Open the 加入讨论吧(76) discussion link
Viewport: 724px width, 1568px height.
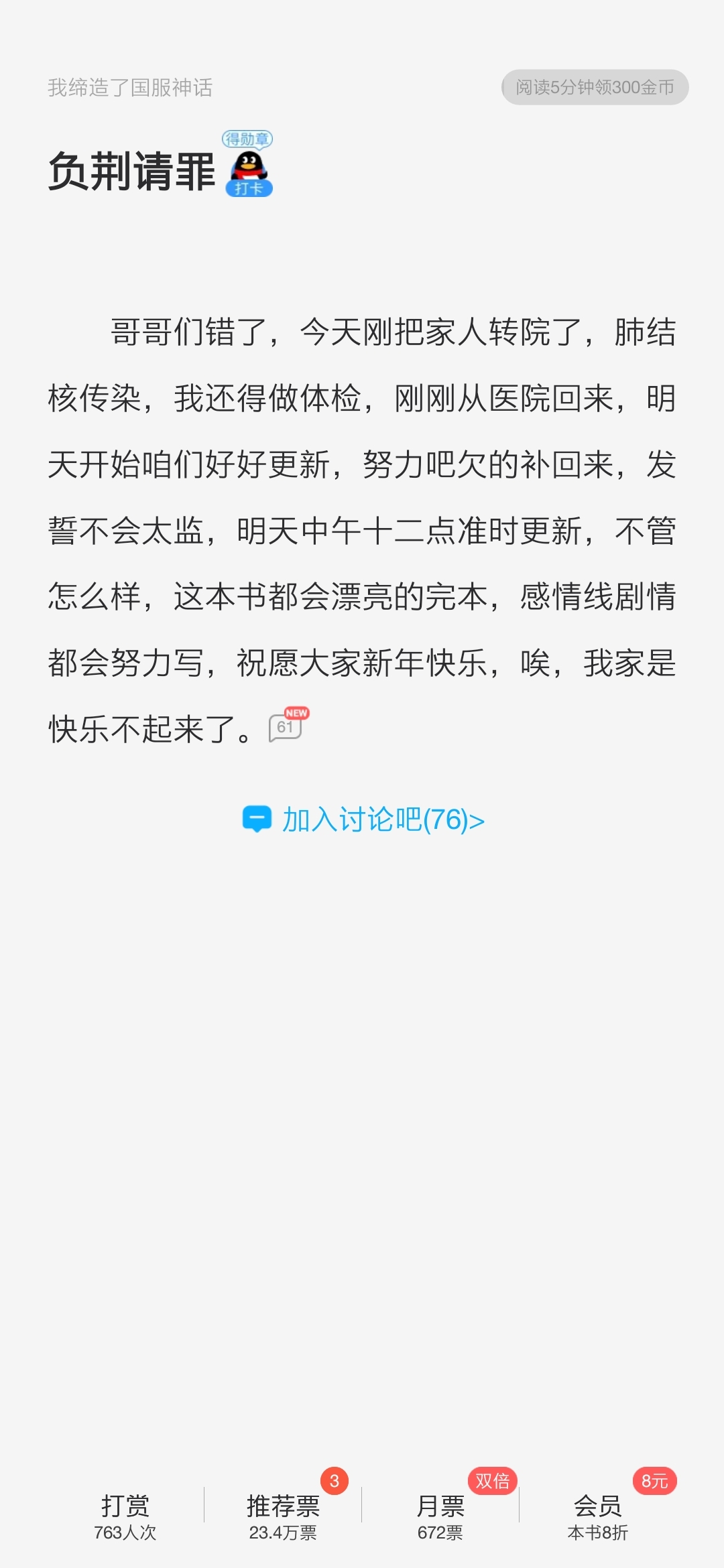point(363,820)
